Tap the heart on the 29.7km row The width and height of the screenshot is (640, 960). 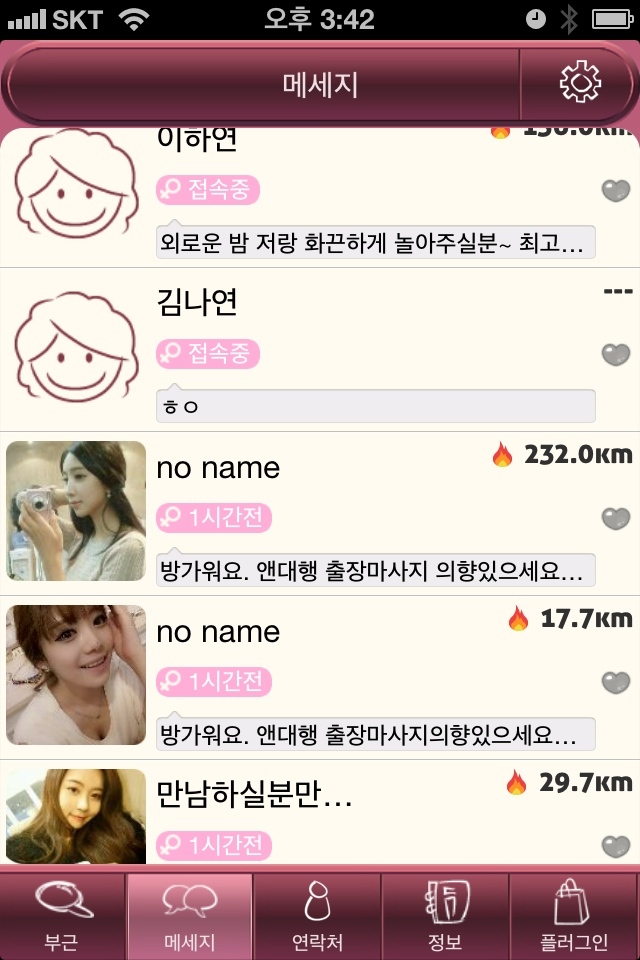(616, 846)
